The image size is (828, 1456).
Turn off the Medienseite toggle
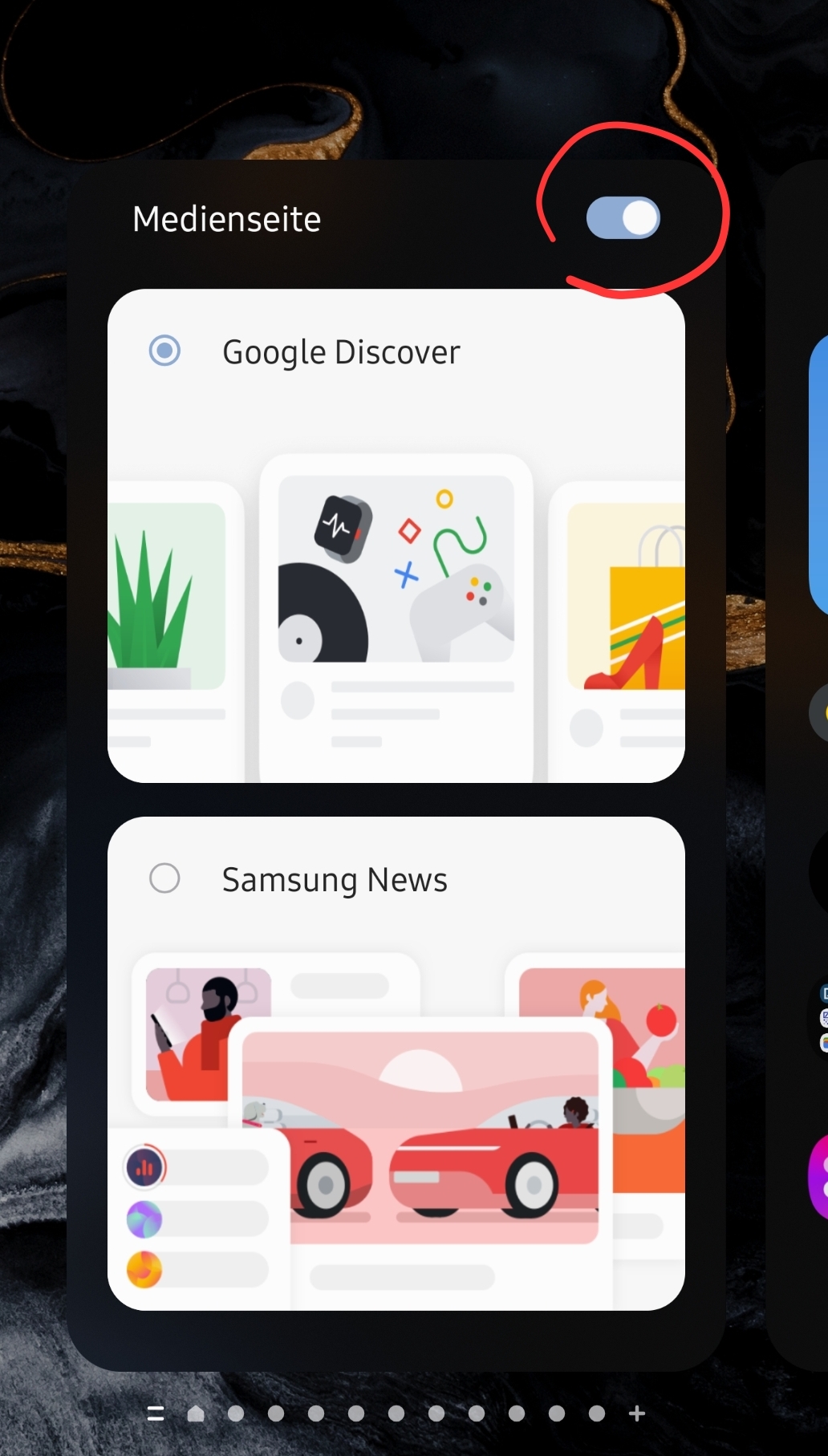point(623,218)
